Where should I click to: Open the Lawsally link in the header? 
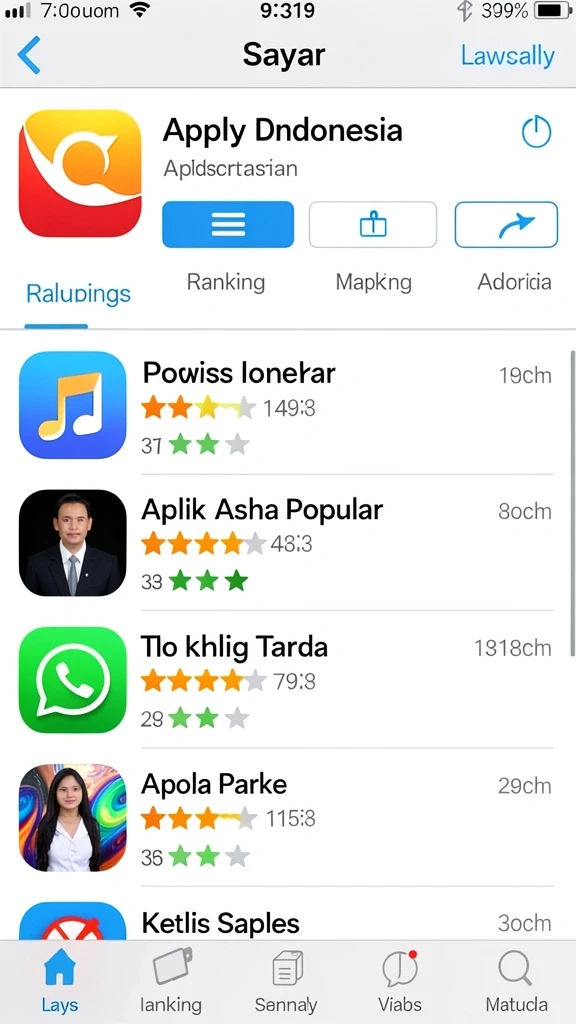[507, 56]
